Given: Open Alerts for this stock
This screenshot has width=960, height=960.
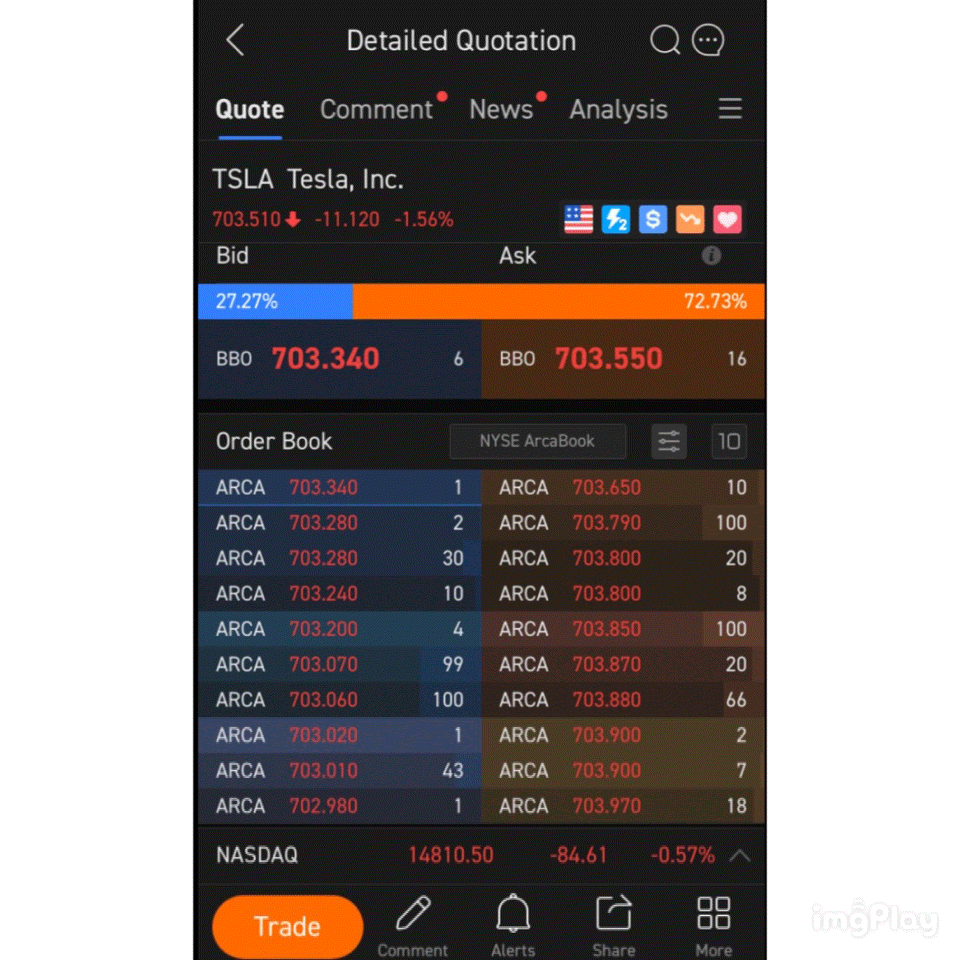Looking at the screenshot, I should tap(513, 924).
